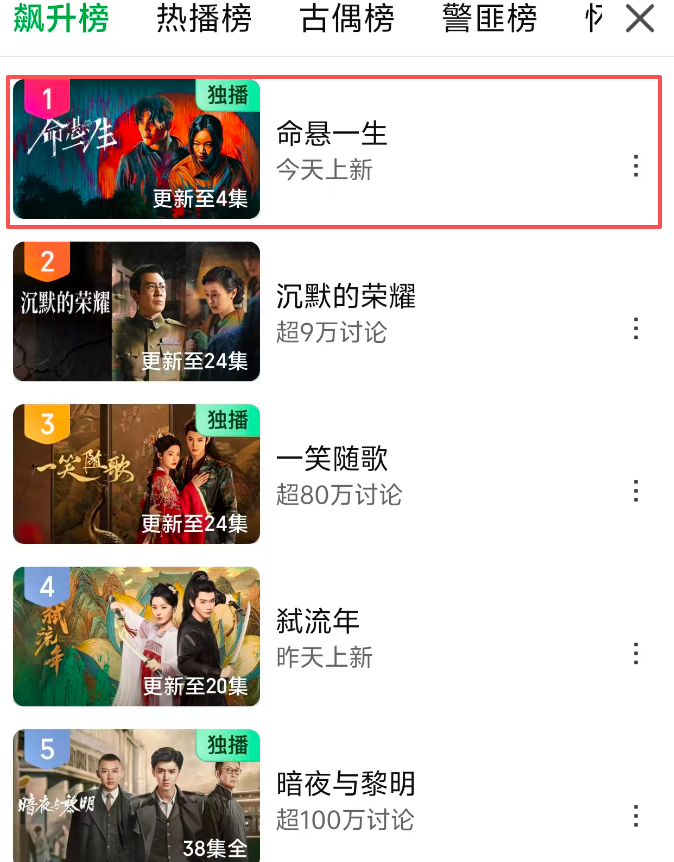Screen dimensions: 674x862
Task: Open more options for 暗夜与黎明
Action: click(x=636, y=816)
